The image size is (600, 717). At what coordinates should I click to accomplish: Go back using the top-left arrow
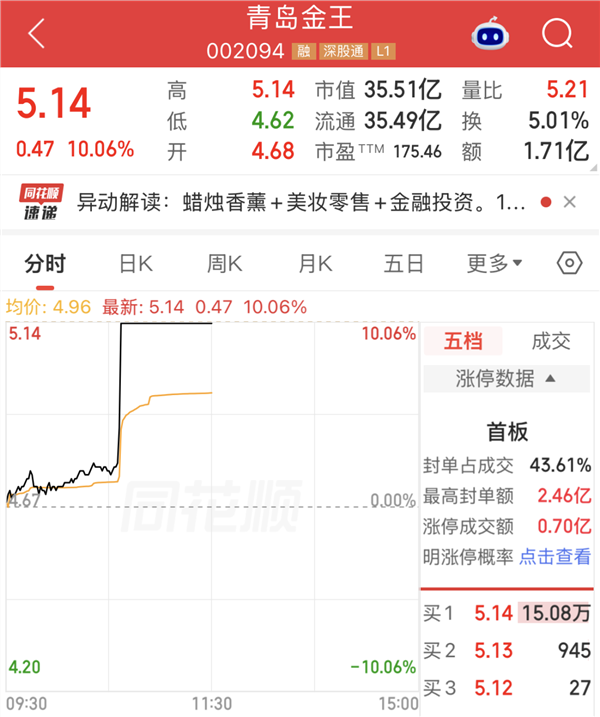(x=36, y=33)
